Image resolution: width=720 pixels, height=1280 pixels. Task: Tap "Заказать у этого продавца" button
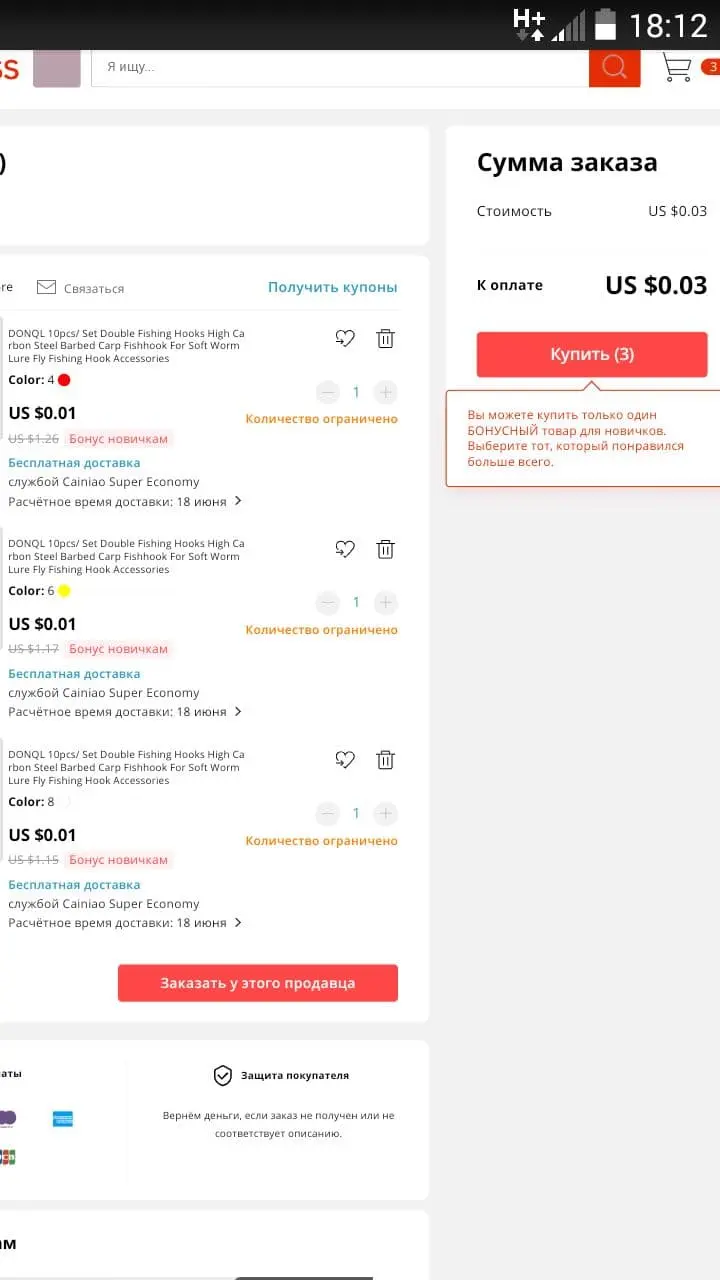pos(258,983)
